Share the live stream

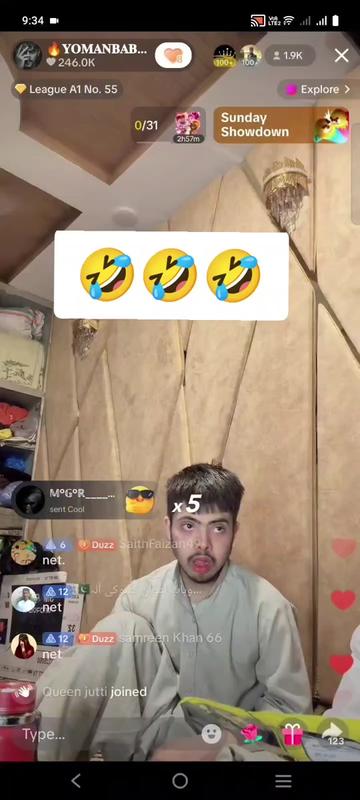pos(335,734)
